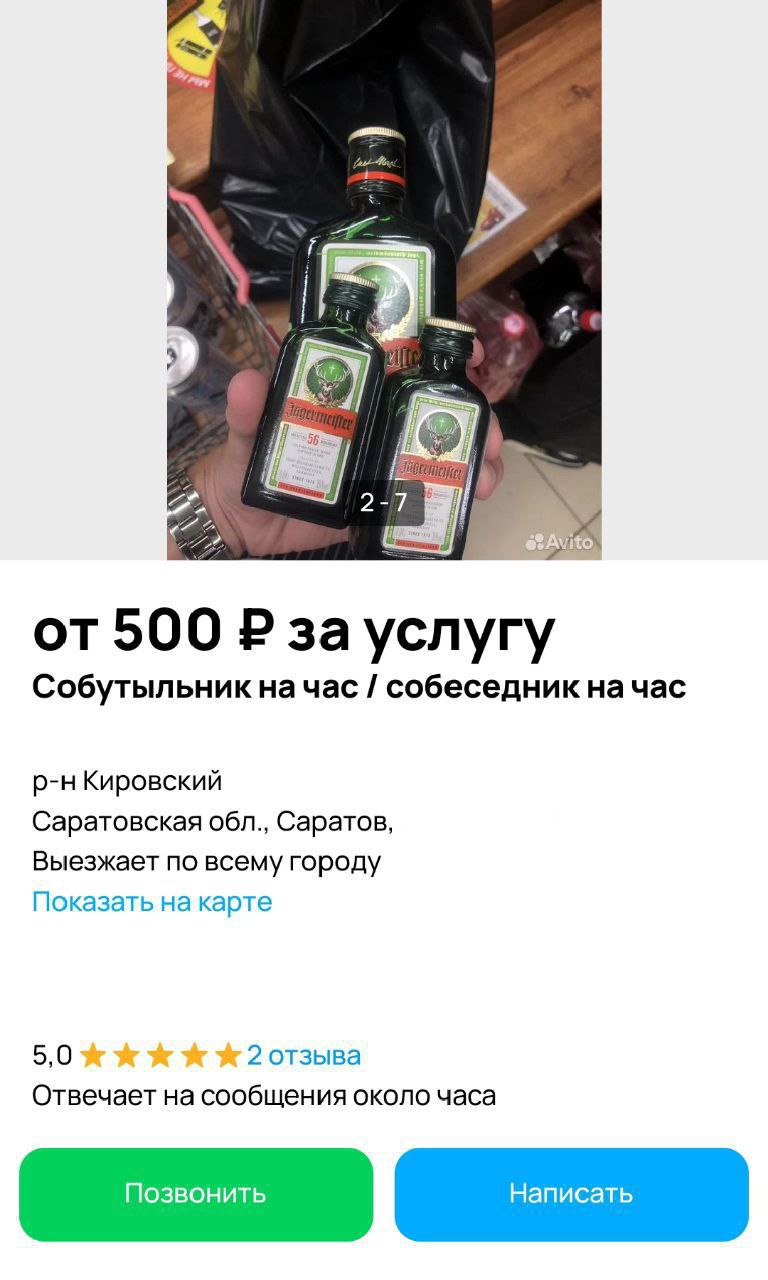
Task: Open Показать на карте link
Action: click(152, 902)
